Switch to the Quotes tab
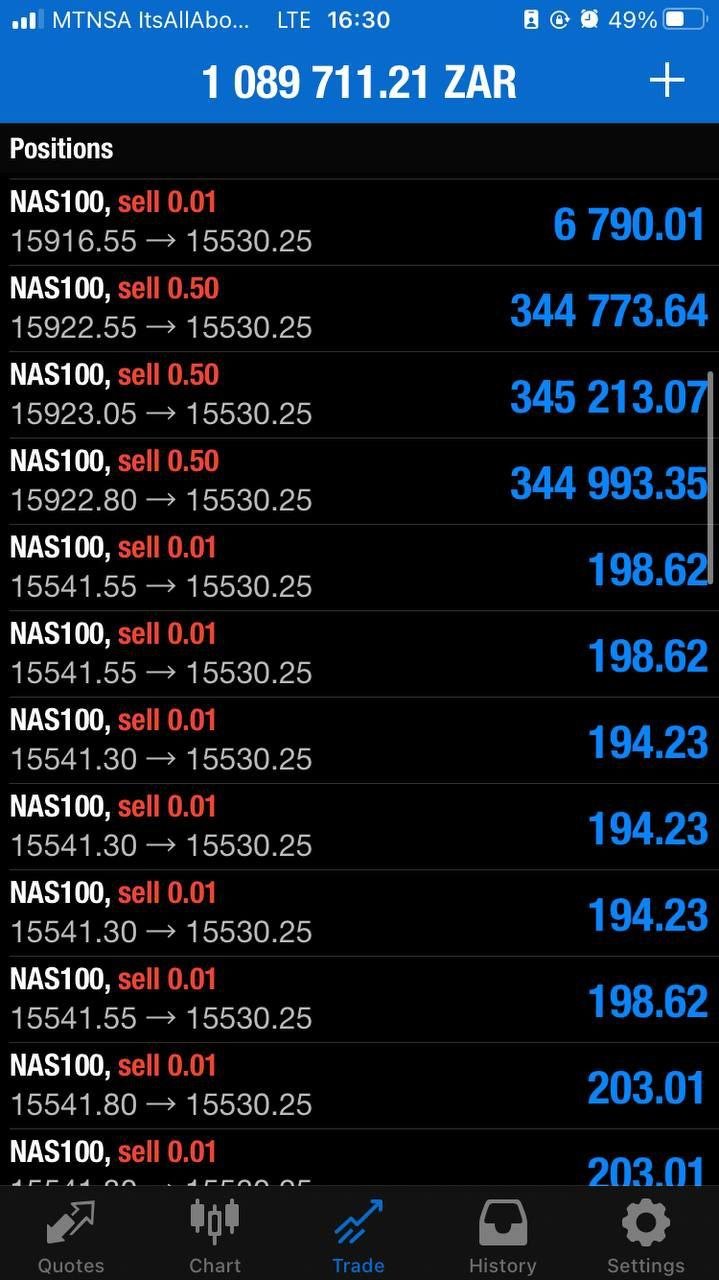This screenshot has height=1280, width=719. point(70,1236)
